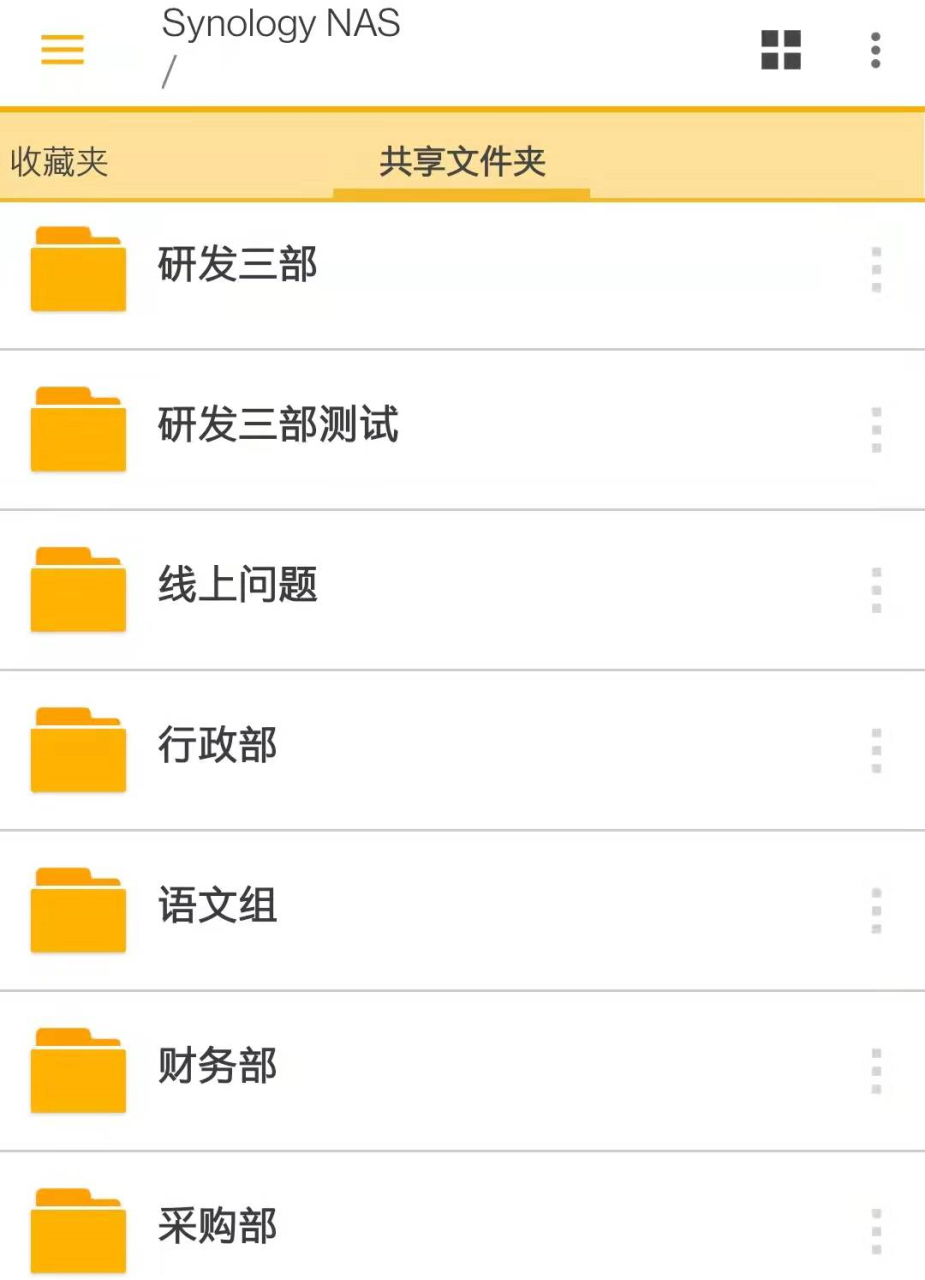Open the top-right overflow menu
The height and width of the screenshot is (1280, 925).
[x=875, y=50]
